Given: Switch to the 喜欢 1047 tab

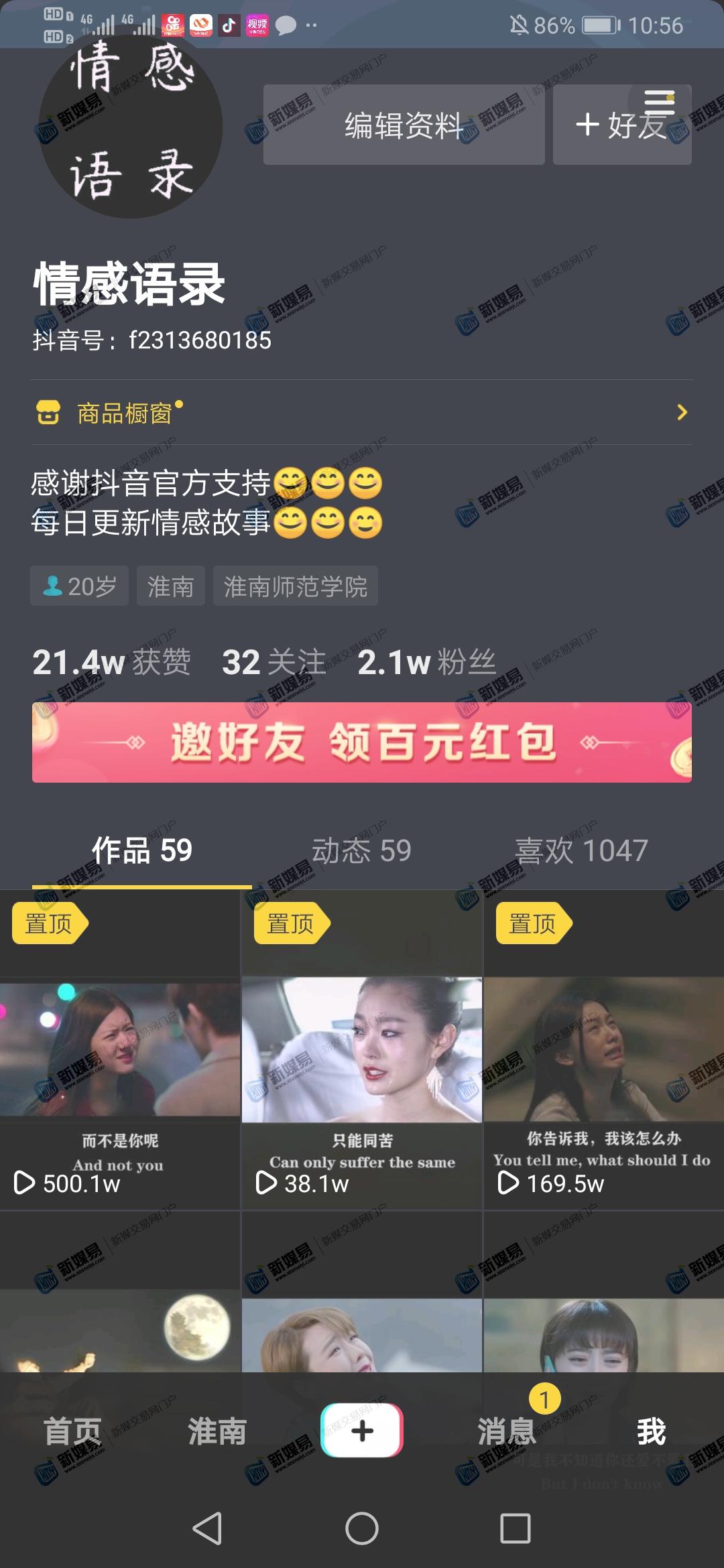Looking at the screenshot, I should (581, 851).
